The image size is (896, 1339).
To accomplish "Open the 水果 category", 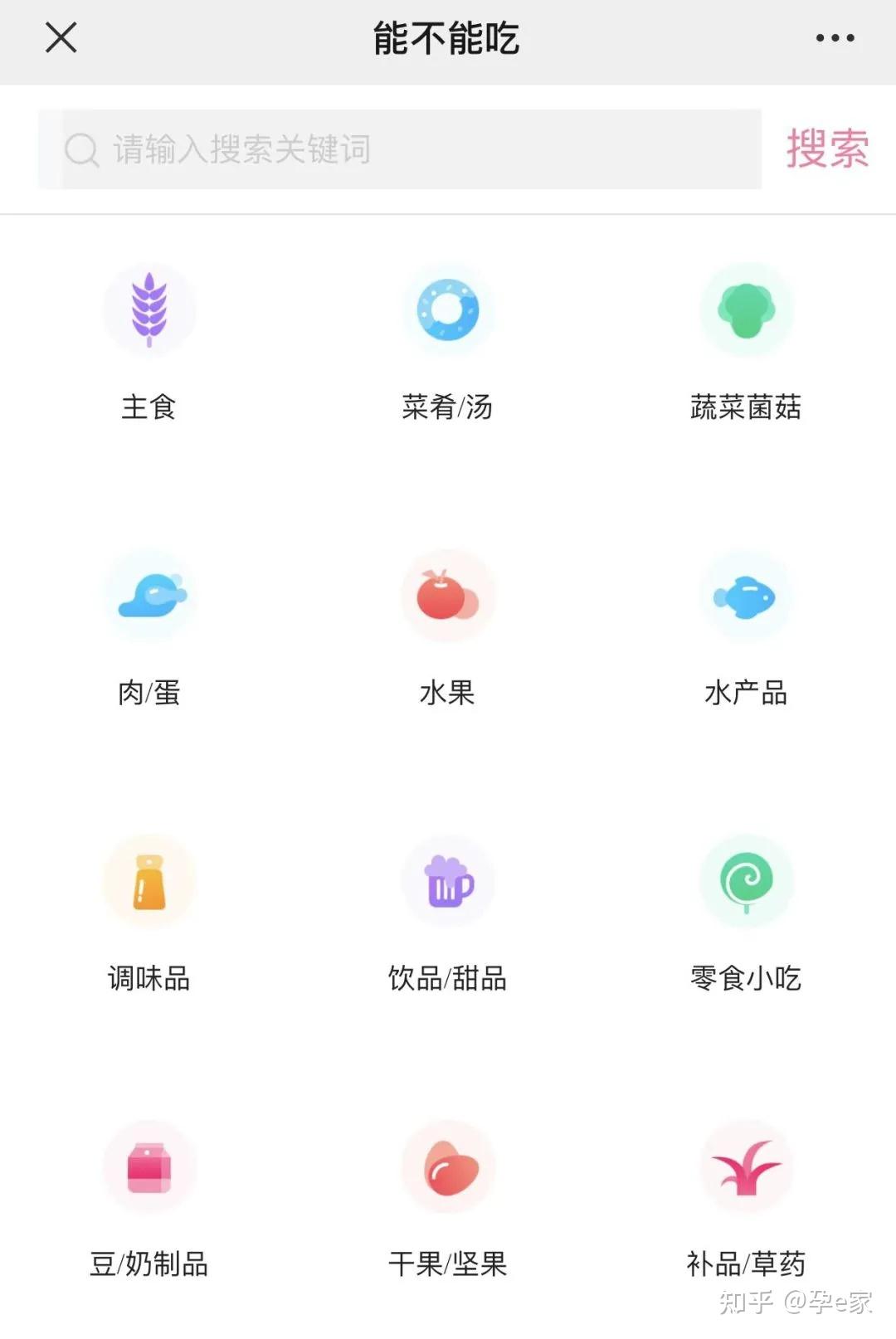I will coord(448,596).
